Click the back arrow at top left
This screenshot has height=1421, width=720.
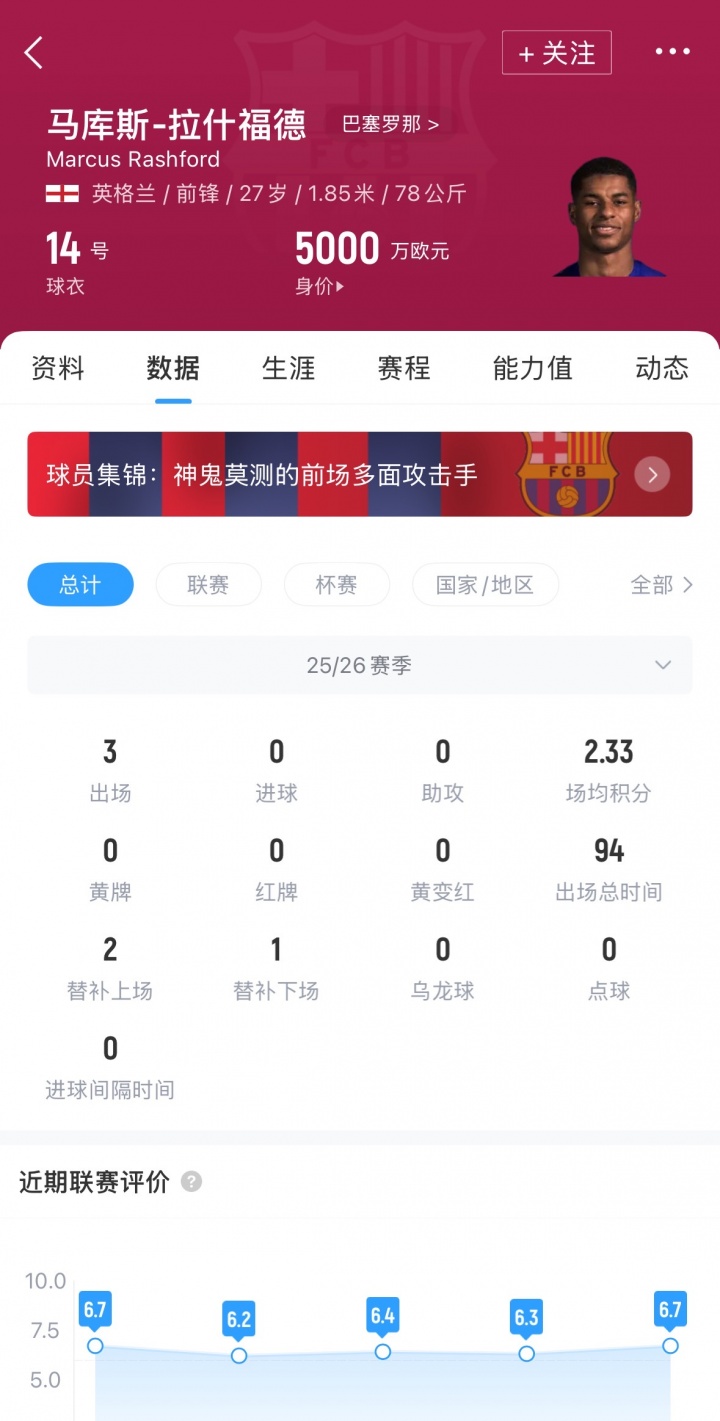click(x=33, y=52)
